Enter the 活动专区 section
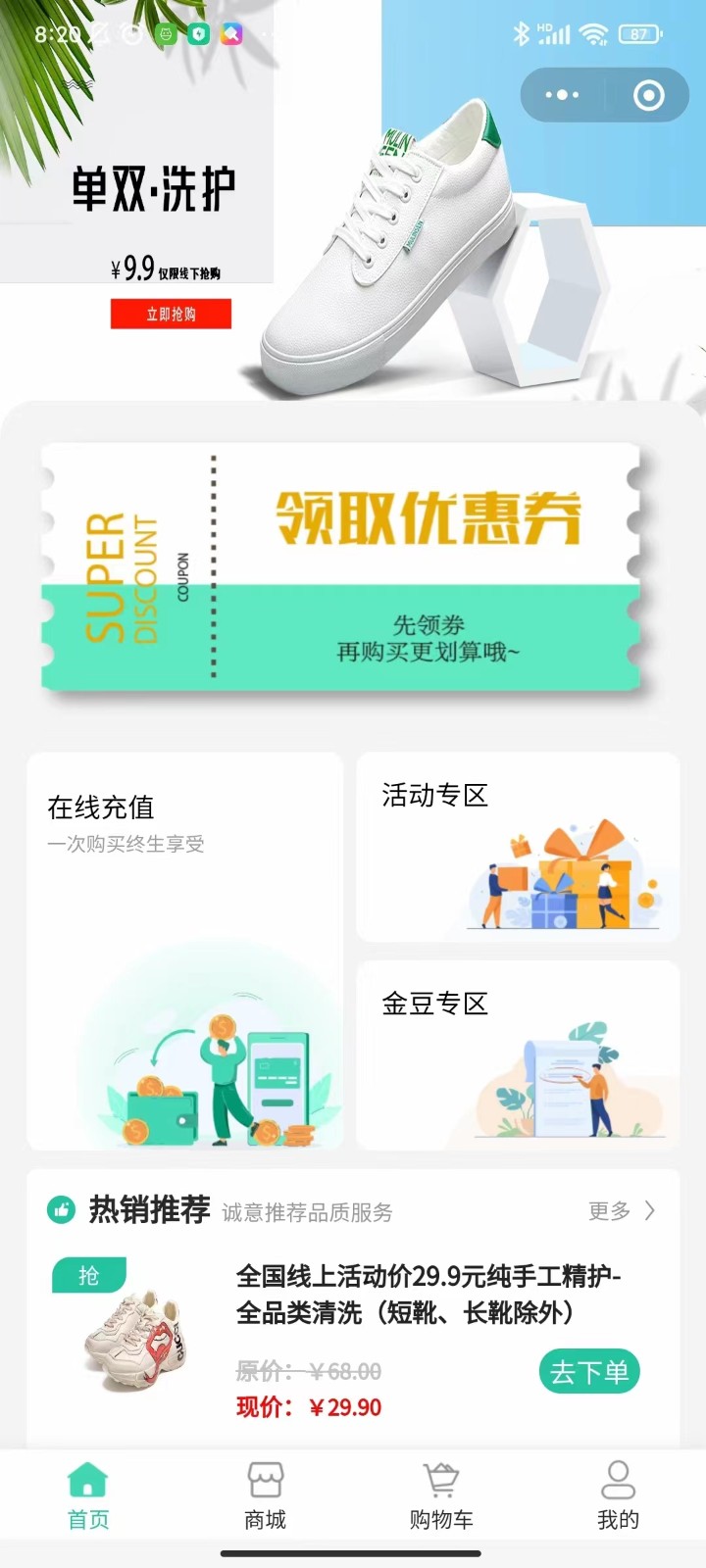This screenshot has width=706, height=1568. click(518, 848)
